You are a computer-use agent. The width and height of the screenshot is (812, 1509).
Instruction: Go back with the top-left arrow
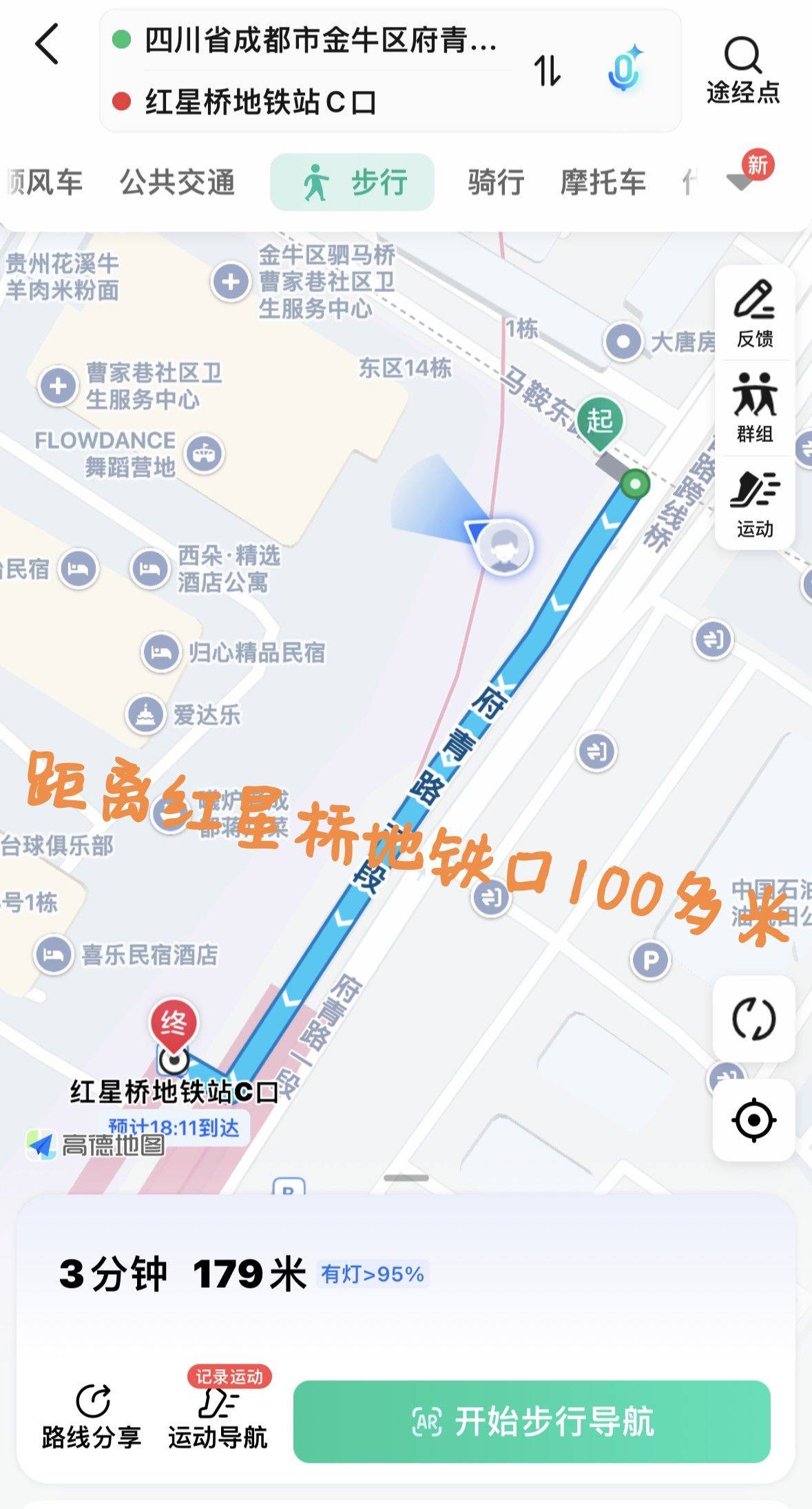pos(47,44)
